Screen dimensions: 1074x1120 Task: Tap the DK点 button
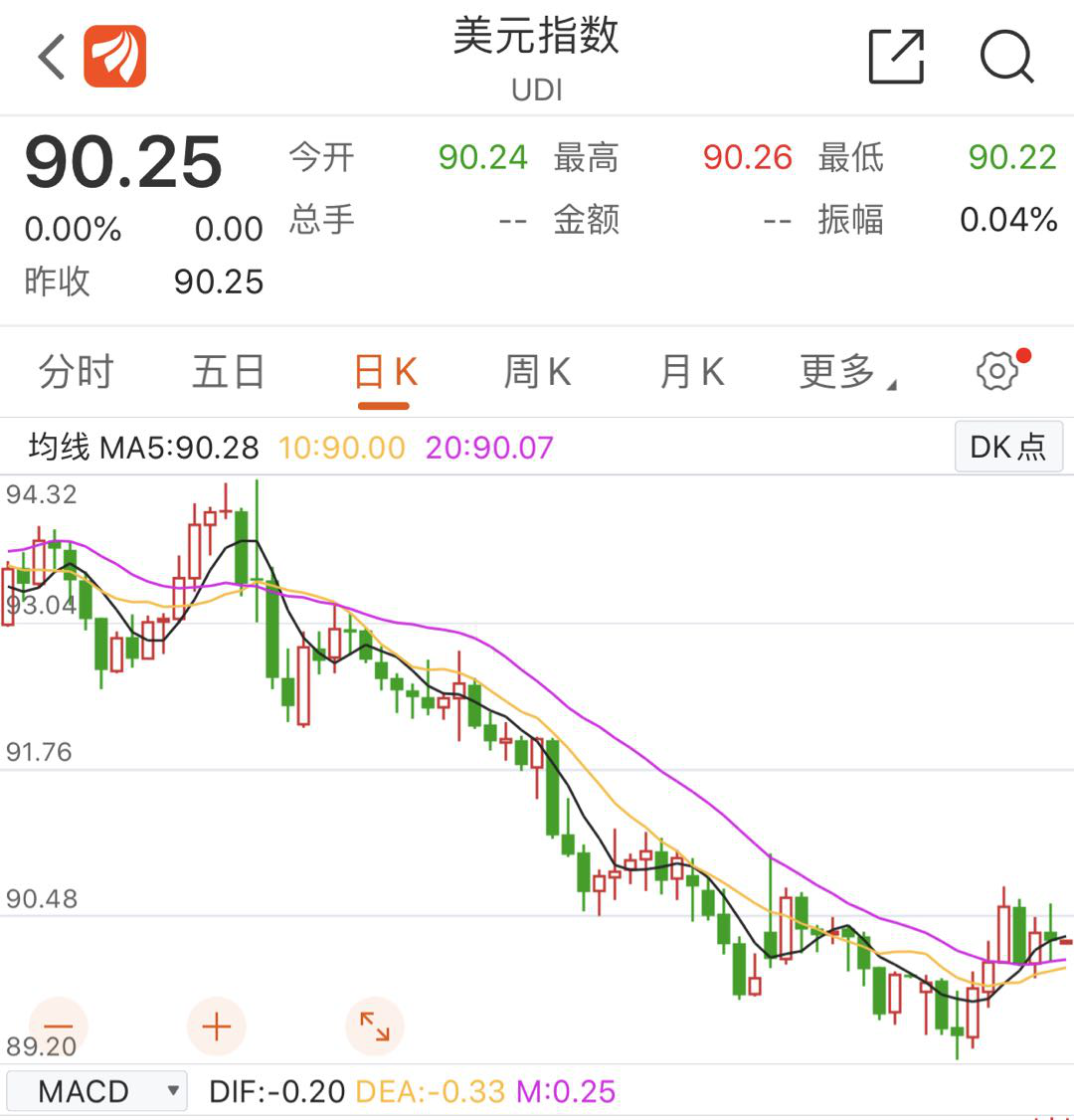click(1007, 447)
